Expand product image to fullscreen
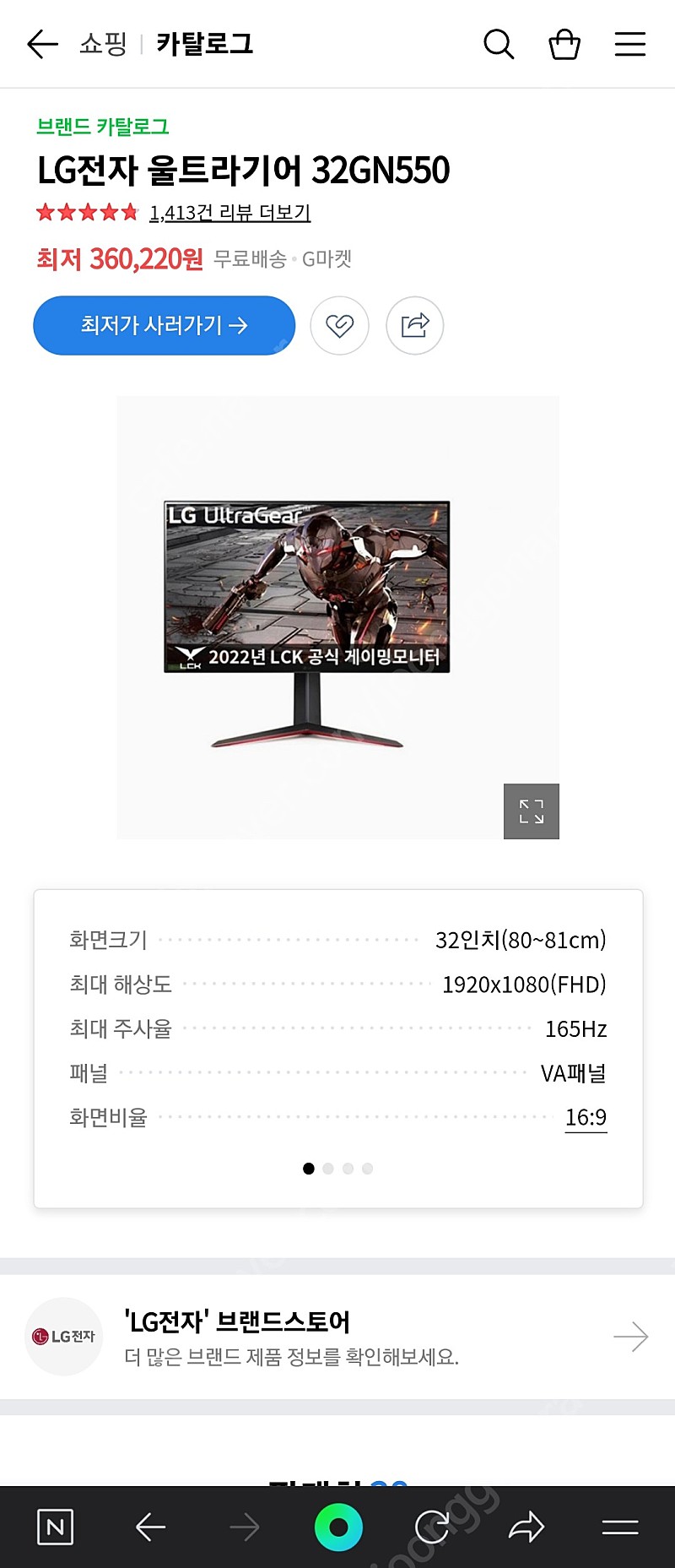 [532, 811]
